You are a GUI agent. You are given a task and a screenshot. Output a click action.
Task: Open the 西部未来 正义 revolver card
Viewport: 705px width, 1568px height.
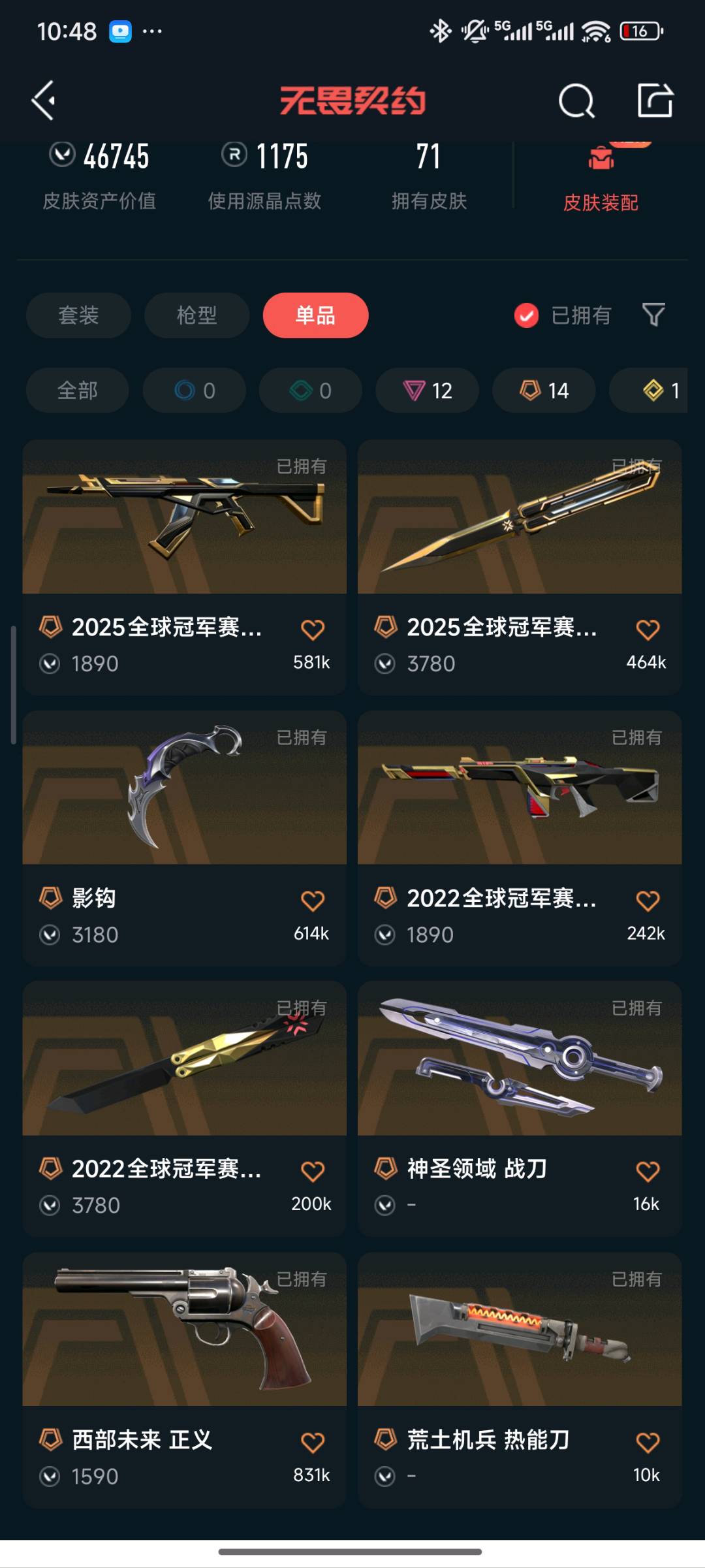(184, 1379)
